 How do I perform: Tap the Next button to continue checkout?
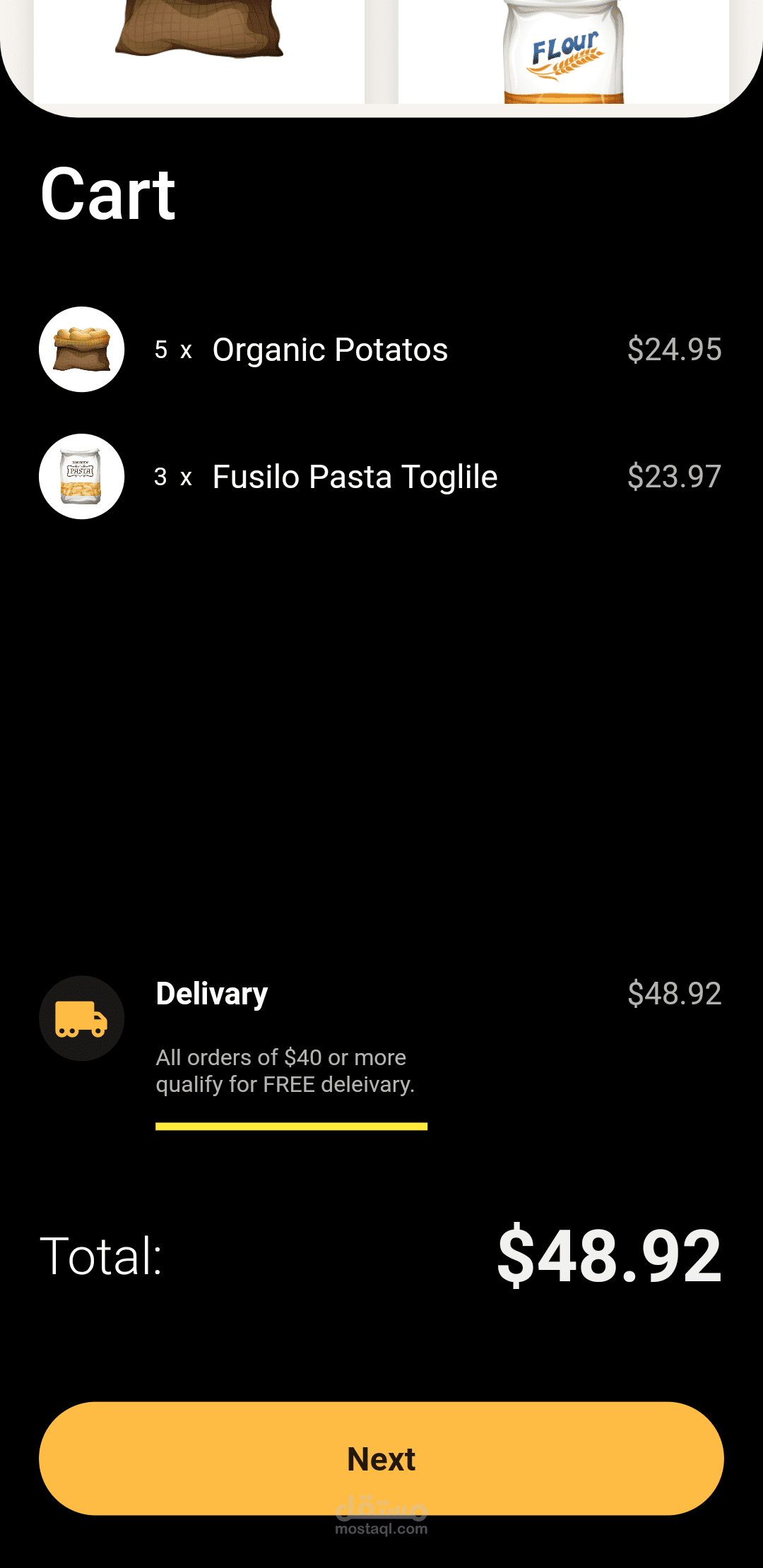(x=381, y=1458)
